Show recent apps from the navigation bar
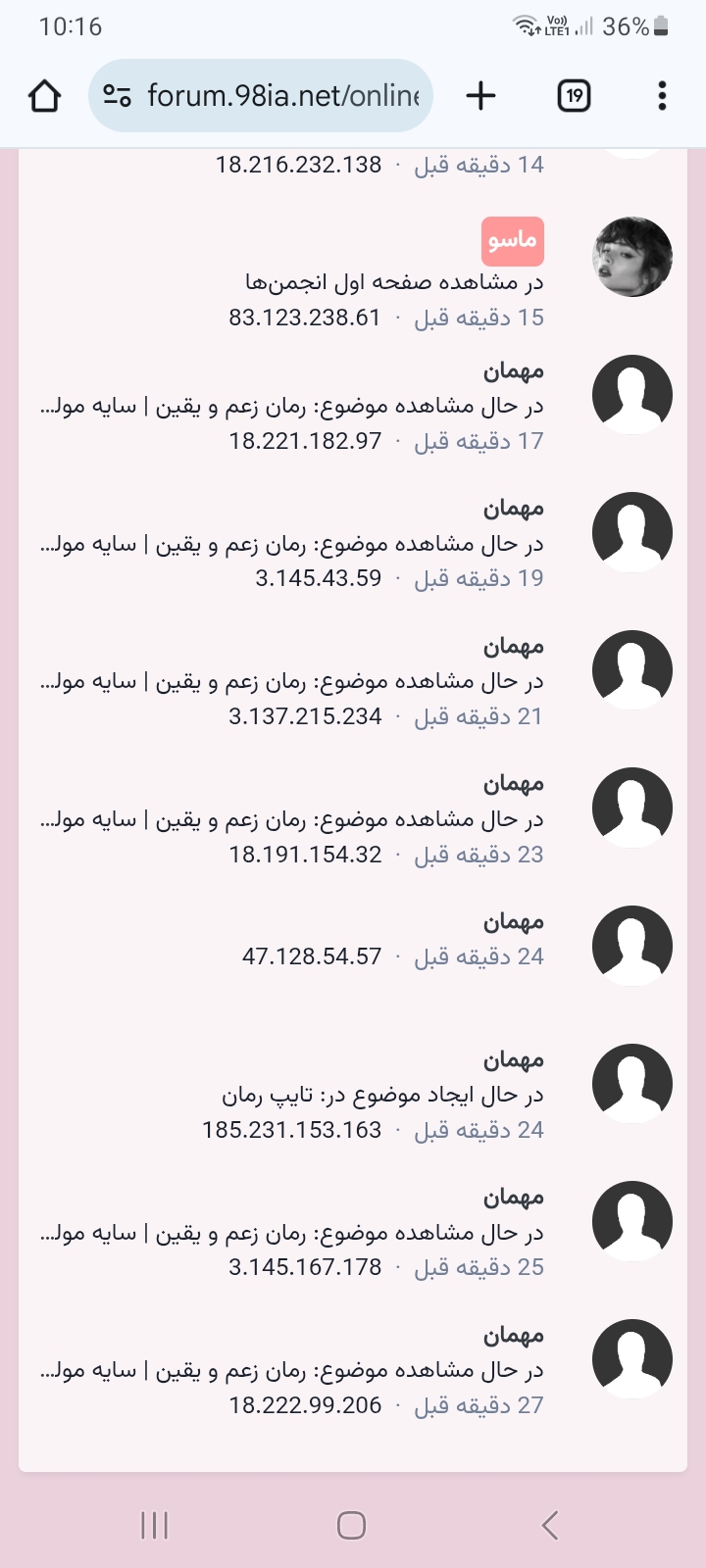This screenshot has width=706, height=1568. [154, 1525]
